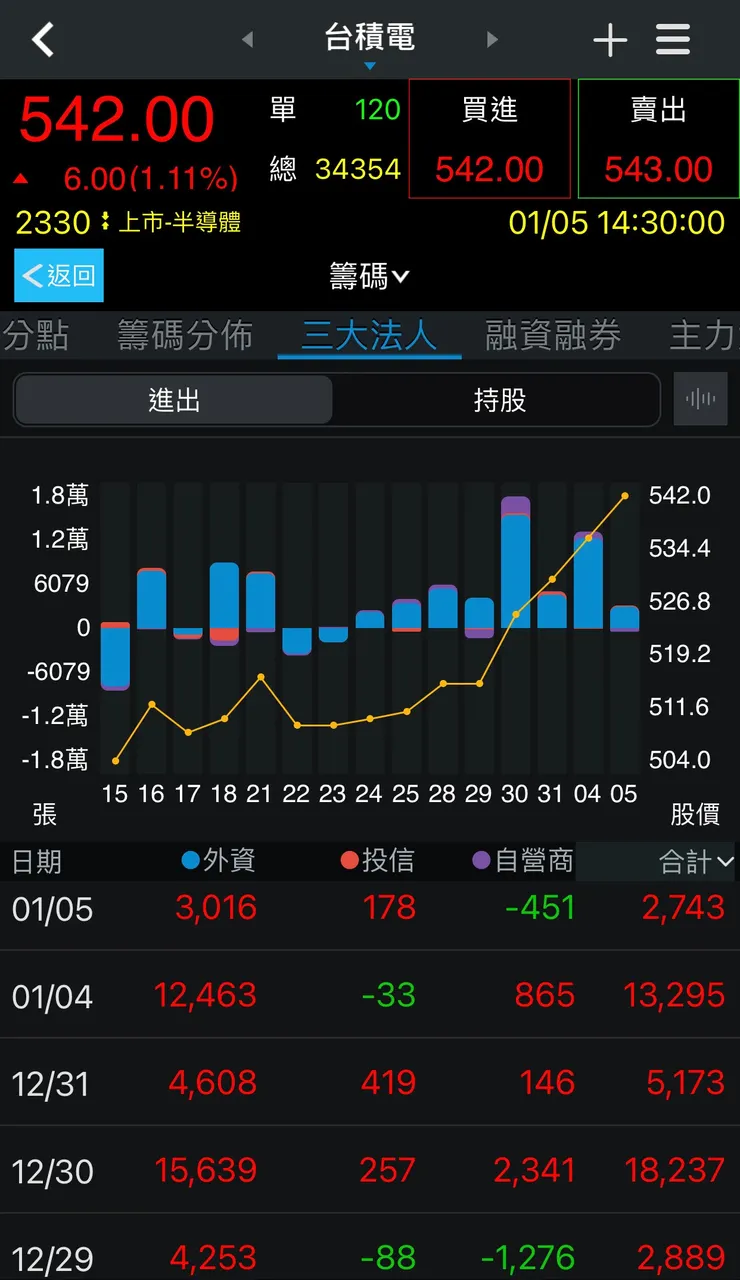Select the 01/04 foreign investor value 12,463
This screenshot has width=740, height=1280.
(205, 994)
